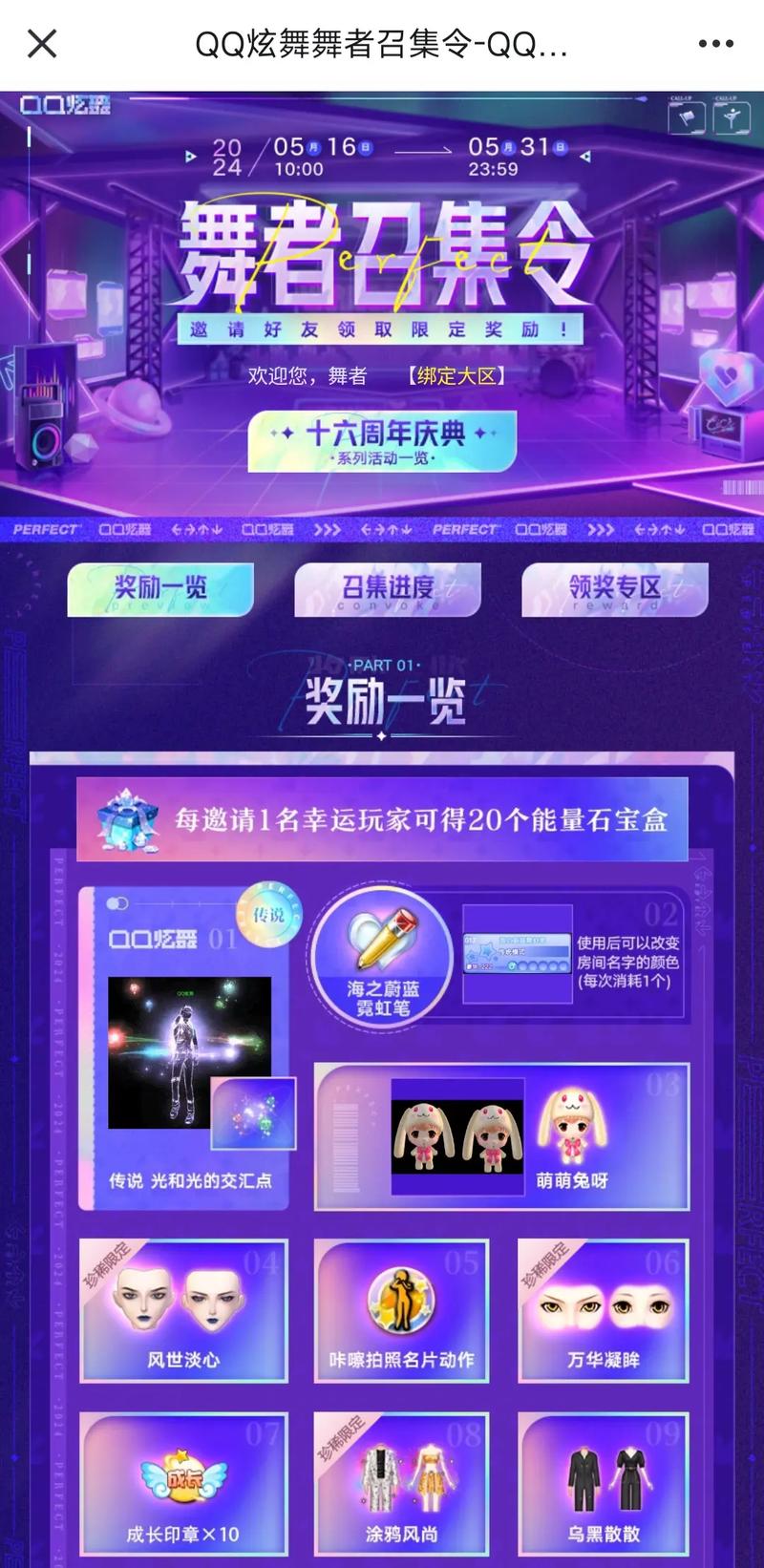764x1568 pixels.
Task: Go to the 领奖专区 tab
Action: coord(614,589)
